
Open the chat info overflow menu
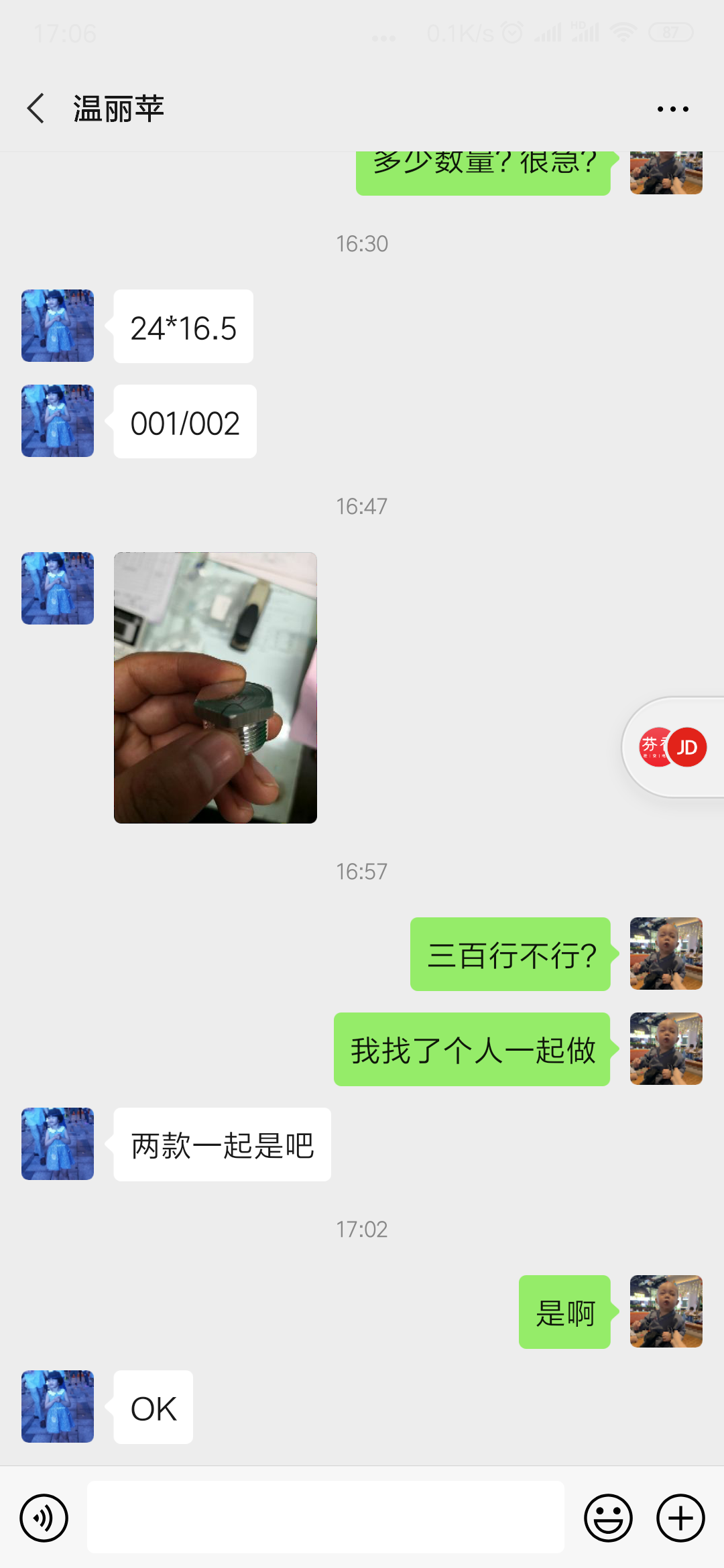pyautogui.click(x=672, y=109)
